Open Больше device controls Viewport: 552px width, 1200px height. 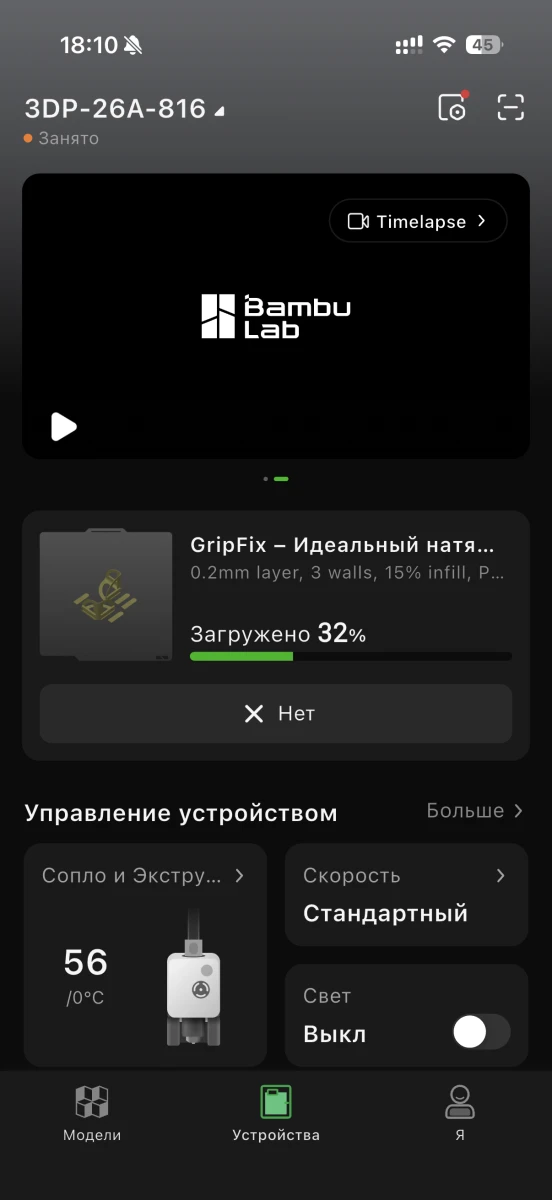[475, 811]
